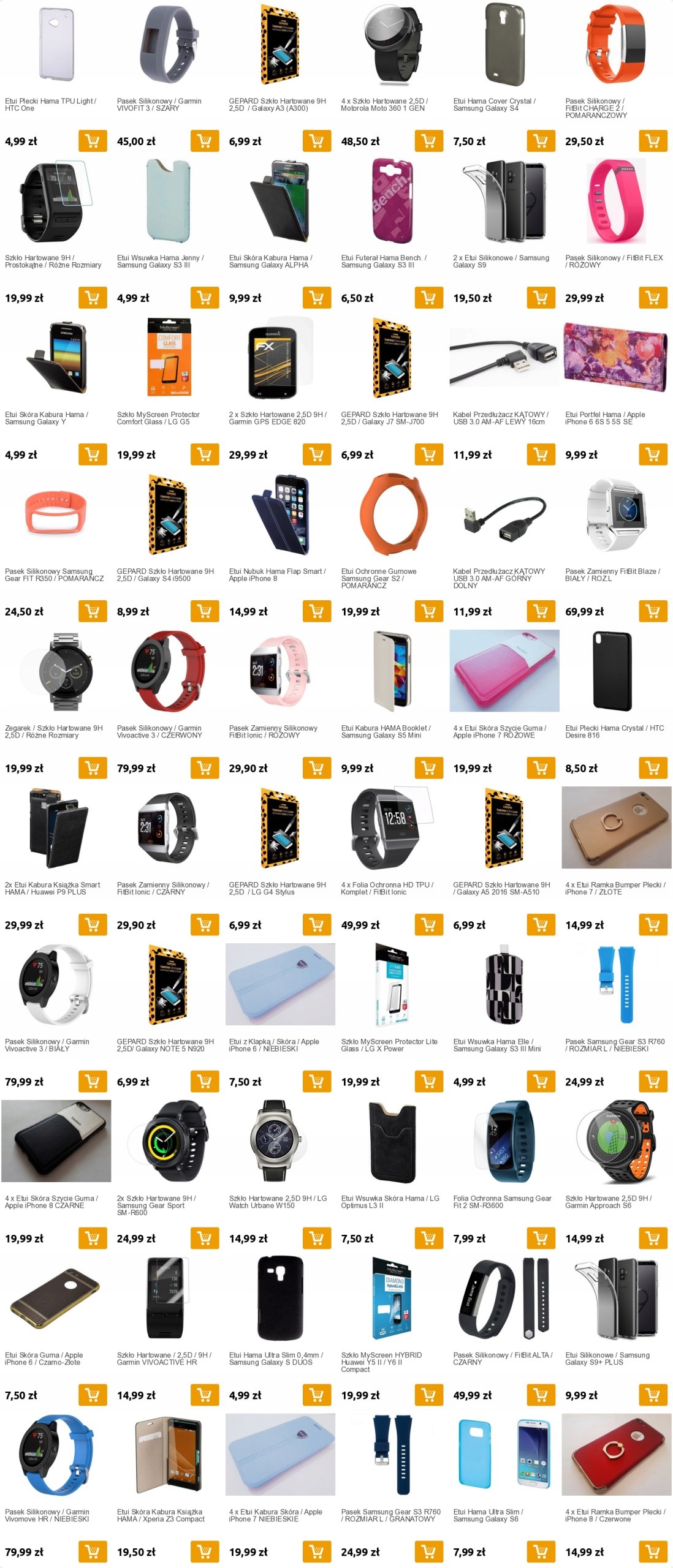The image size is (673, 1568).
Task: Add Garmin Vivoactive 3 czerwony strap to cart
Action: 205,769
